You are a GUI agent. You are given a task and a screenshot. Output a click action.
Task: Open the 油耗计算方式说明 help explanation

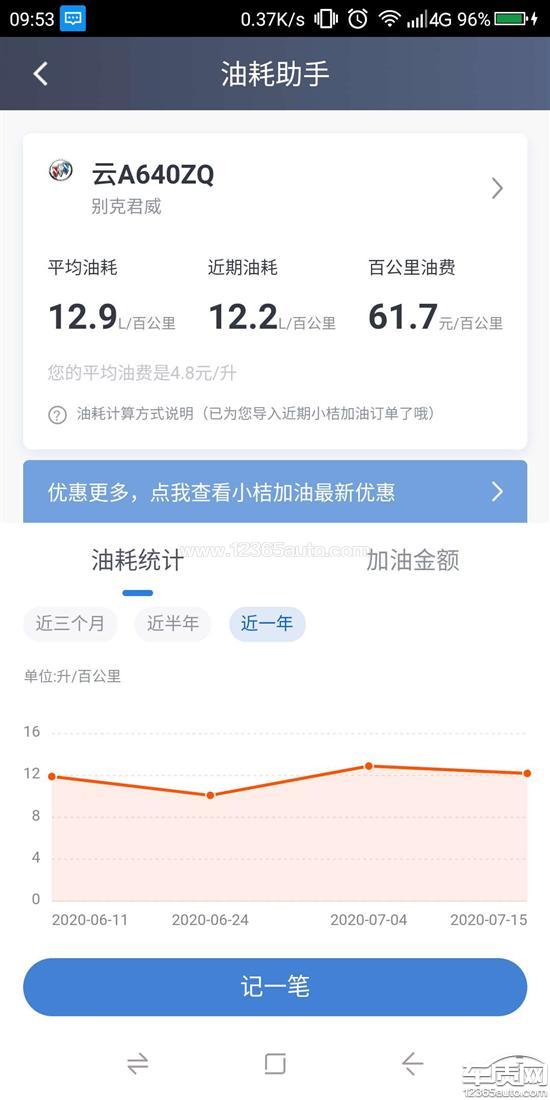[241, 414]
